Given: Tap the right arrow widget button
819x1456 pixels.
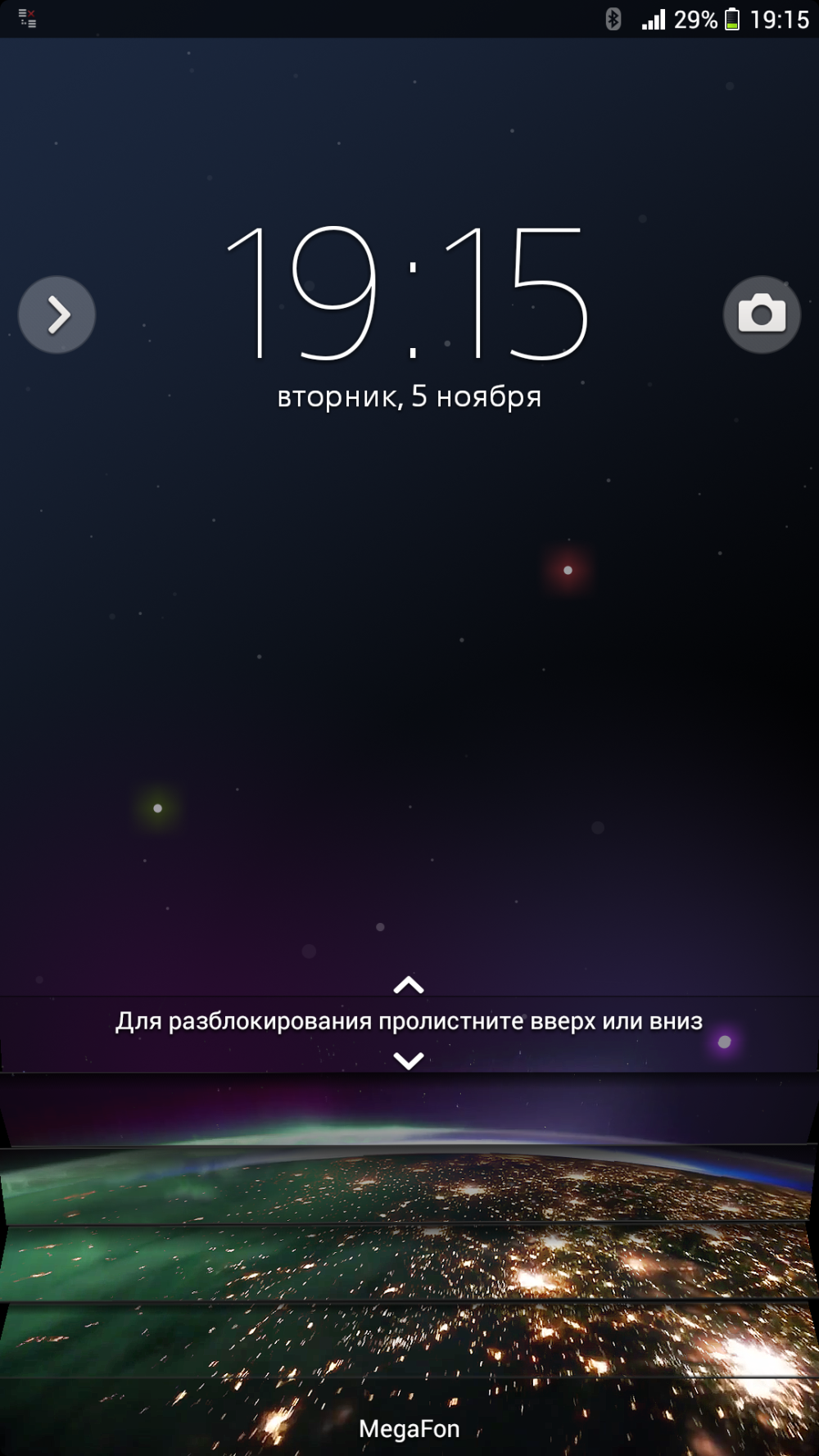Looking at the screenshot, I should click(57, 315).
